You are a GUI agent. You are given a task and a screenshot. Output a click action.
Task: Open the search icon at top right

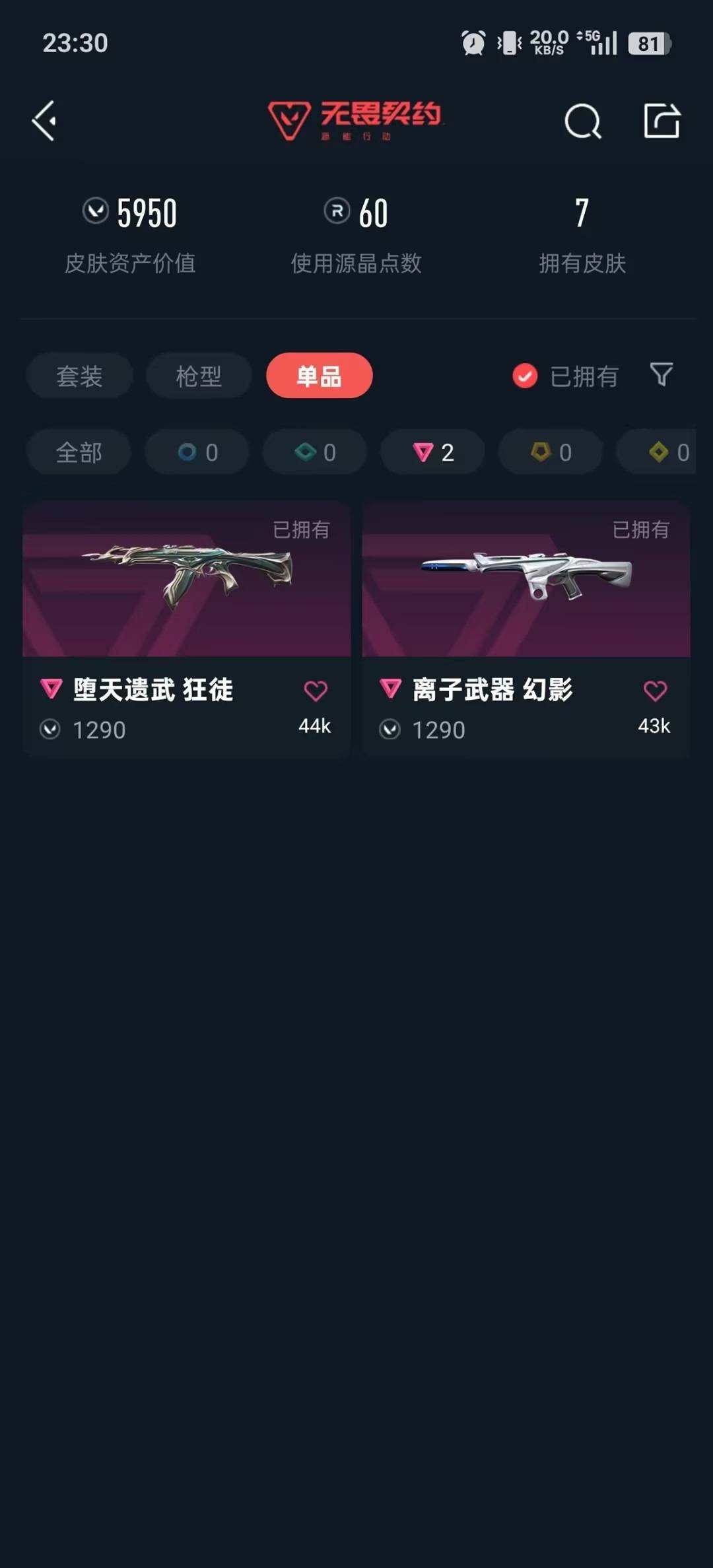click(x=582, y=121)
